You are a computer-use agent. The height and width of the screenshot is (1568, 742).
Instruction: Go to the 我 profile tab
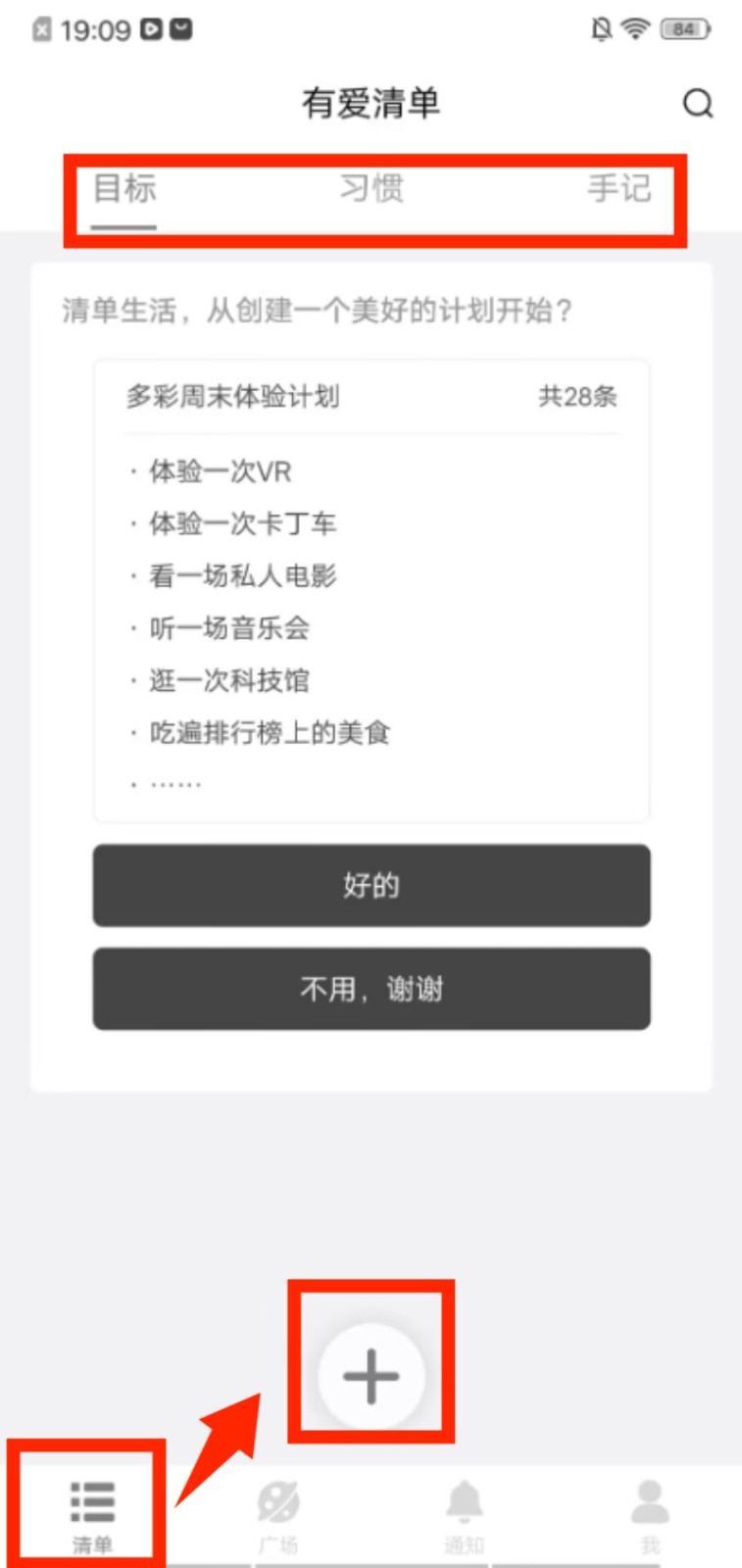650,1514
